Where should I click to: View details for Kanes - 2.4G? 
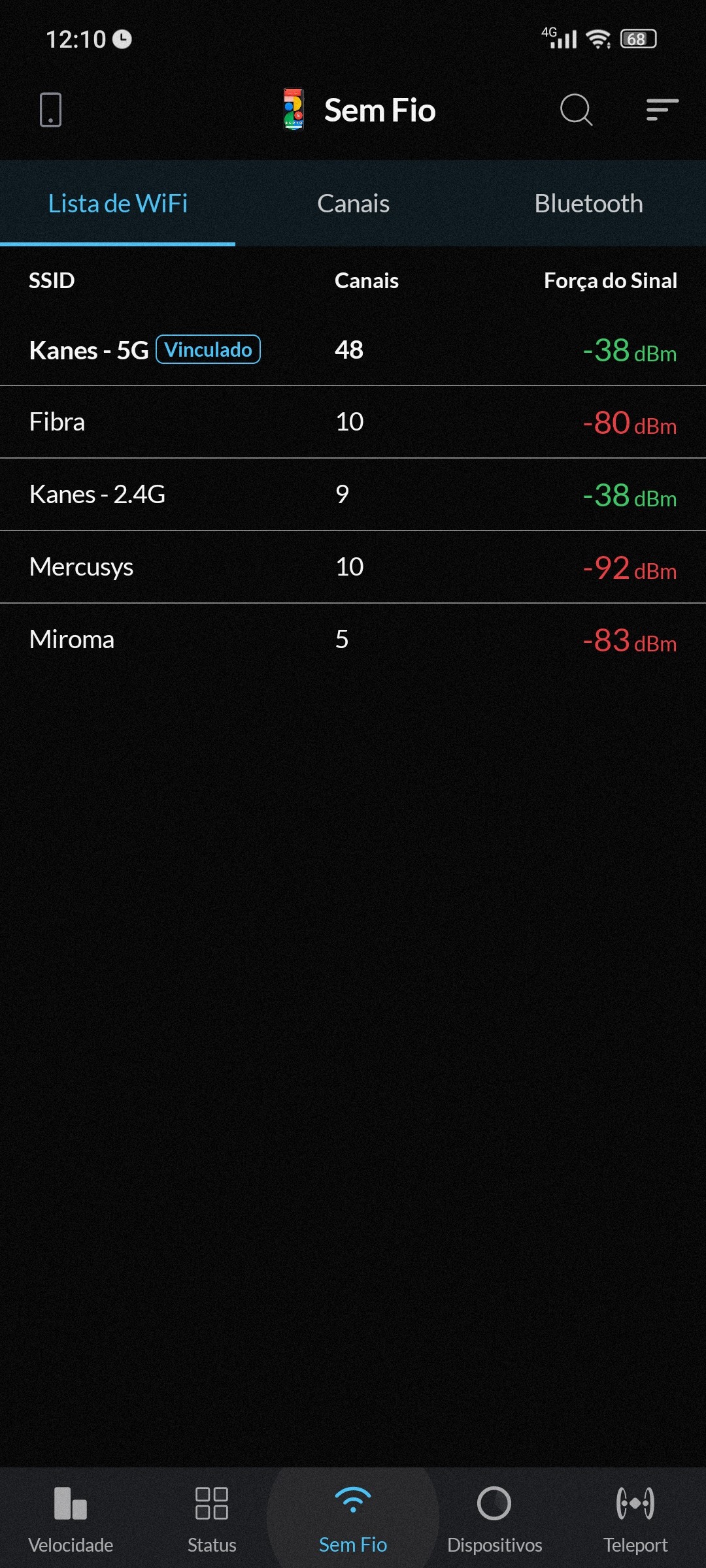[x=353, y=495]
